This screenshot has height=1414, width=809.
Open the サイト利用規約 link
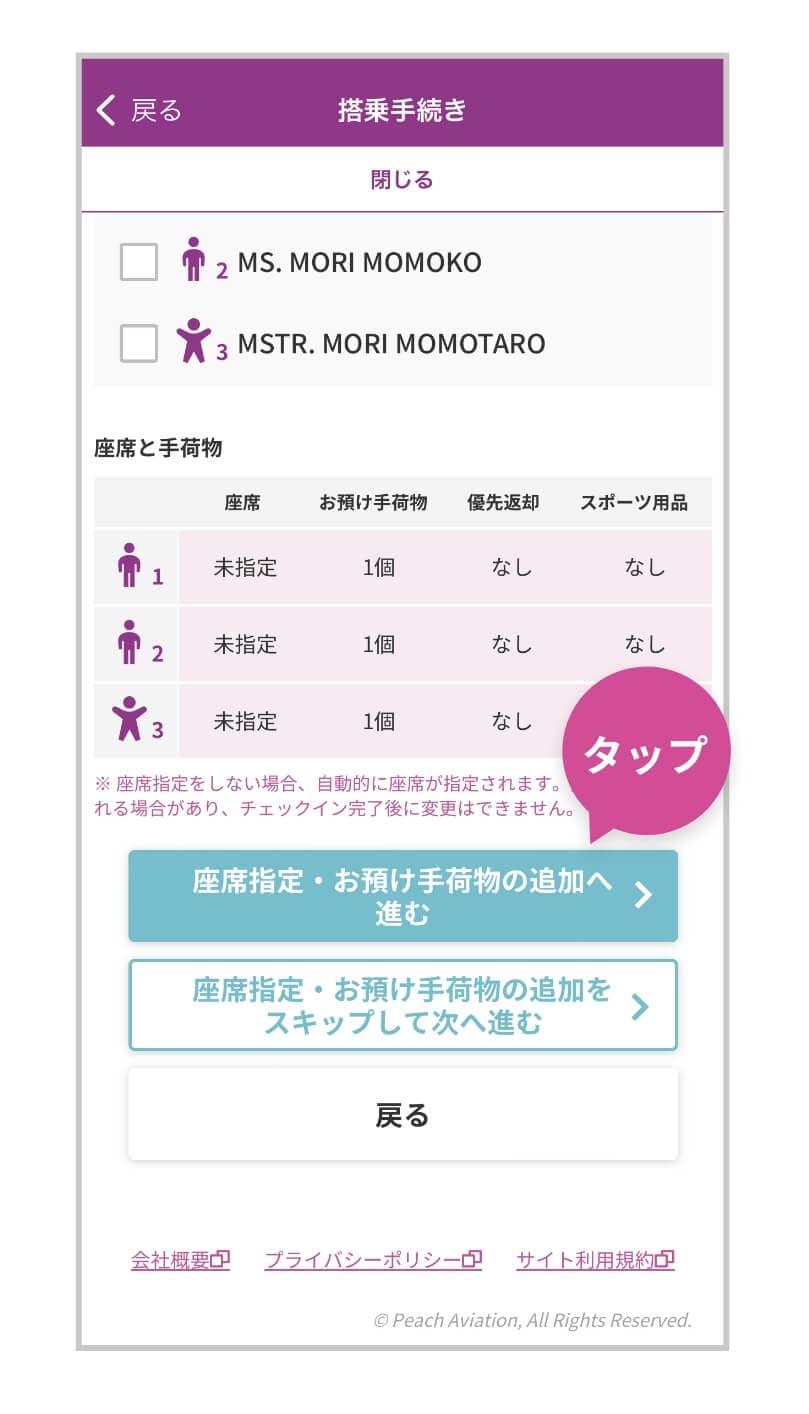(x=595, y=1260)
